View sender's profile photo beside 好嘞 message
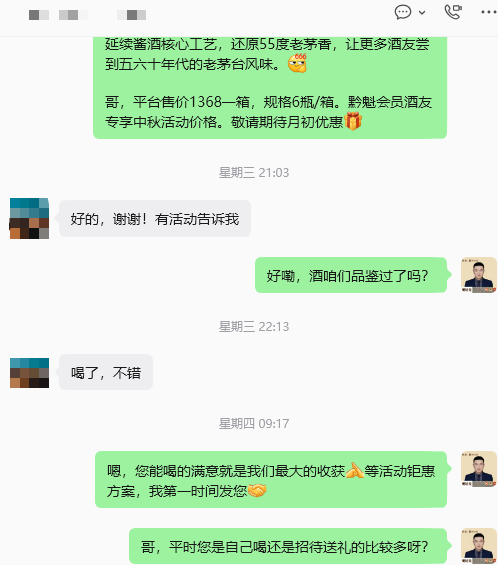Image resolution: width=498 pixels, height=565 pixels. (x=479, y=275)
